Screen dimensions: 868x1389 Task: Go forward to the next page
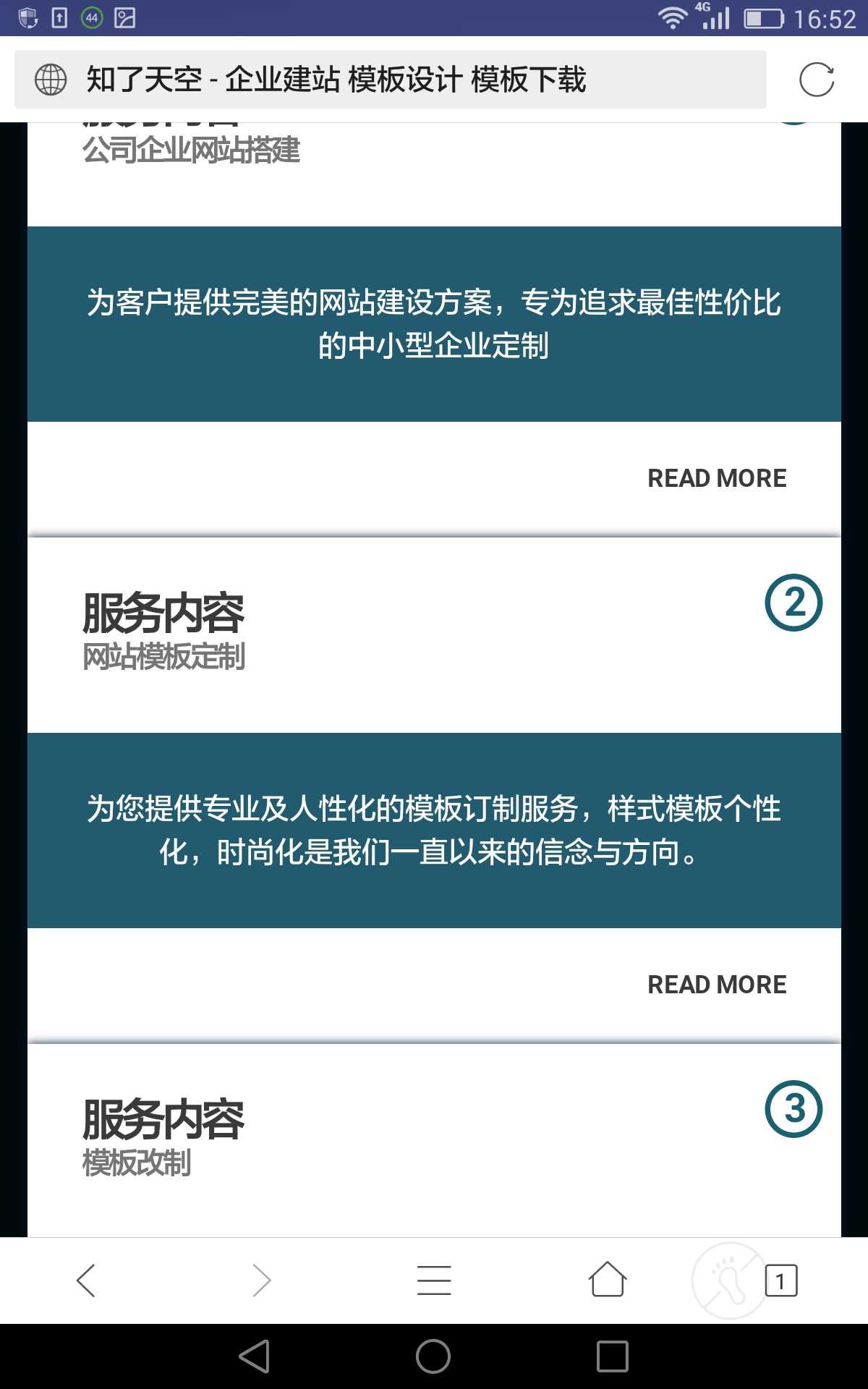(261, 1280)
